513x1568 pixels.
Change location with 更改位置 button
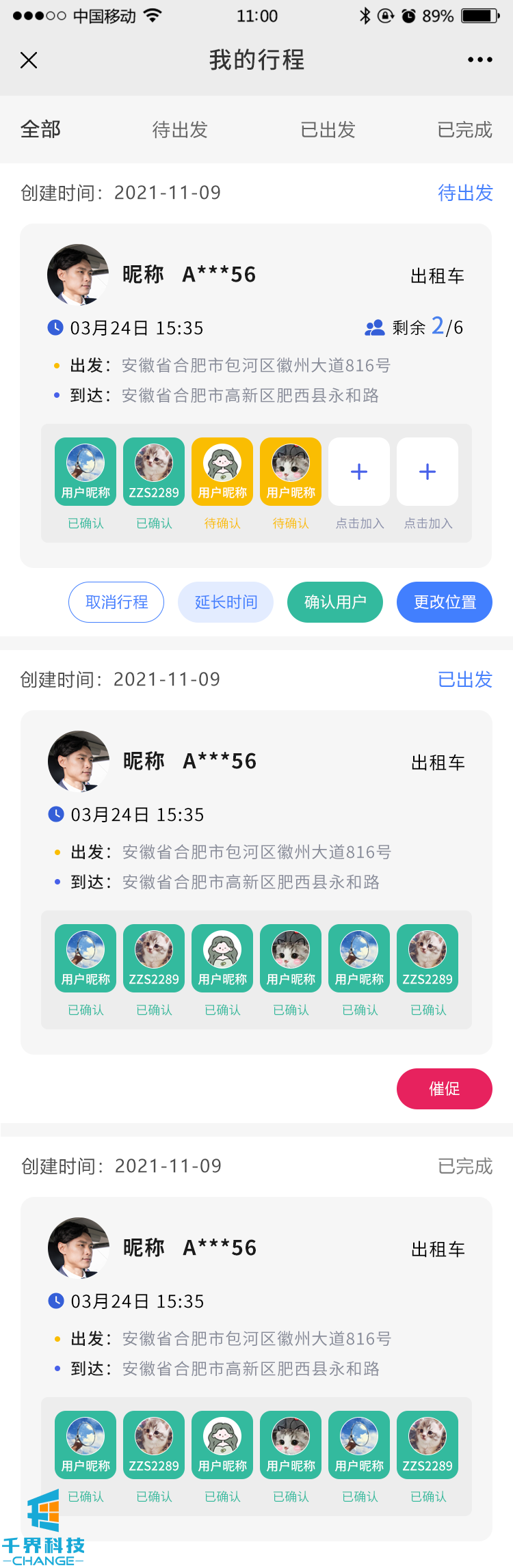tap(445, 602)
